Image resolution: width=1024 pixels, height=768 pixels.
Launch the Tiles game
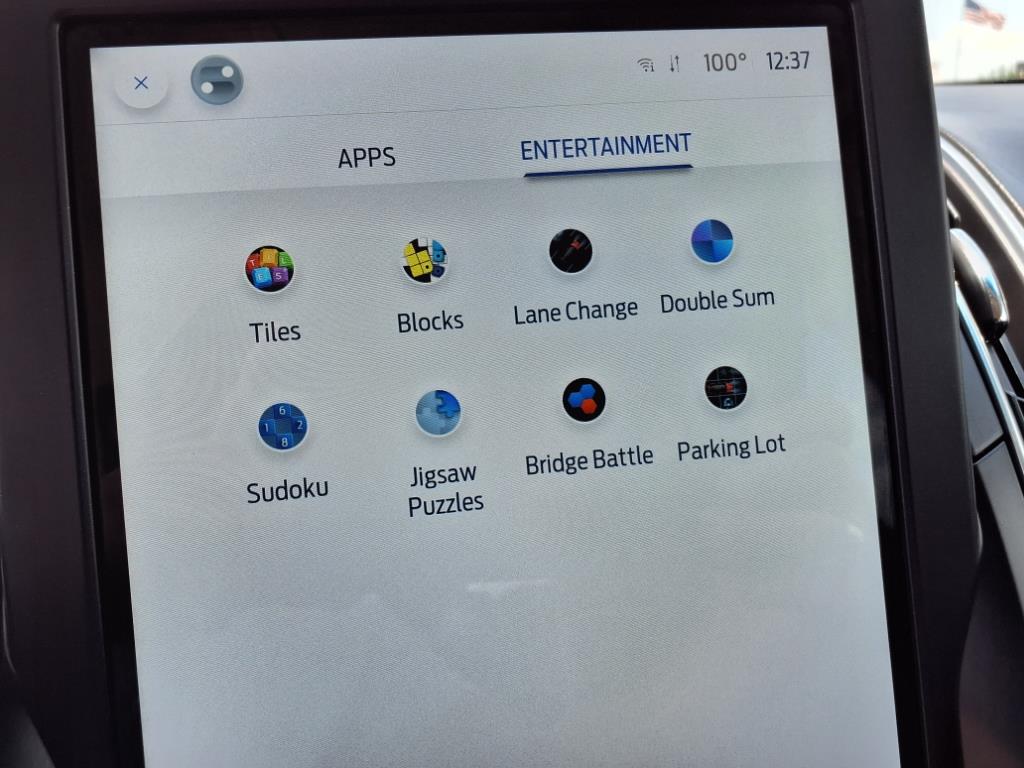pos(270,270)
